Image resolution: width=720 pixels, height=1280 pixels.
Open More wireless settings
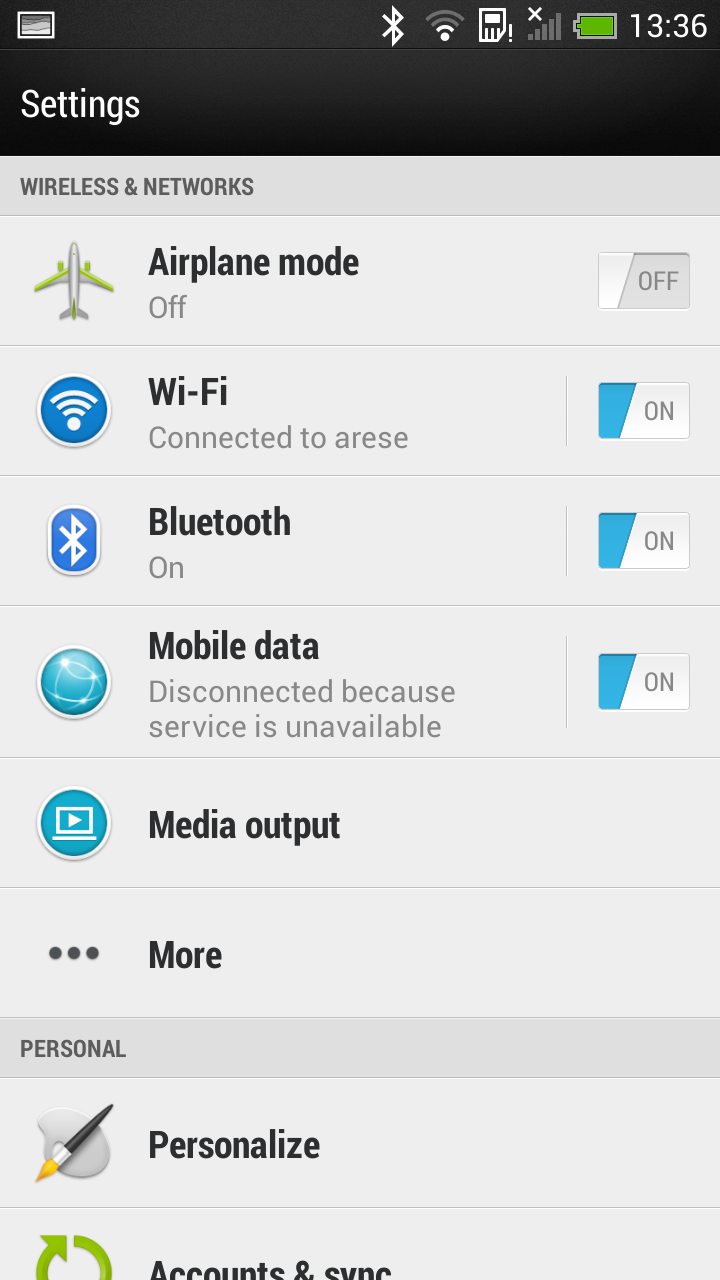click(x=360, y=953)
